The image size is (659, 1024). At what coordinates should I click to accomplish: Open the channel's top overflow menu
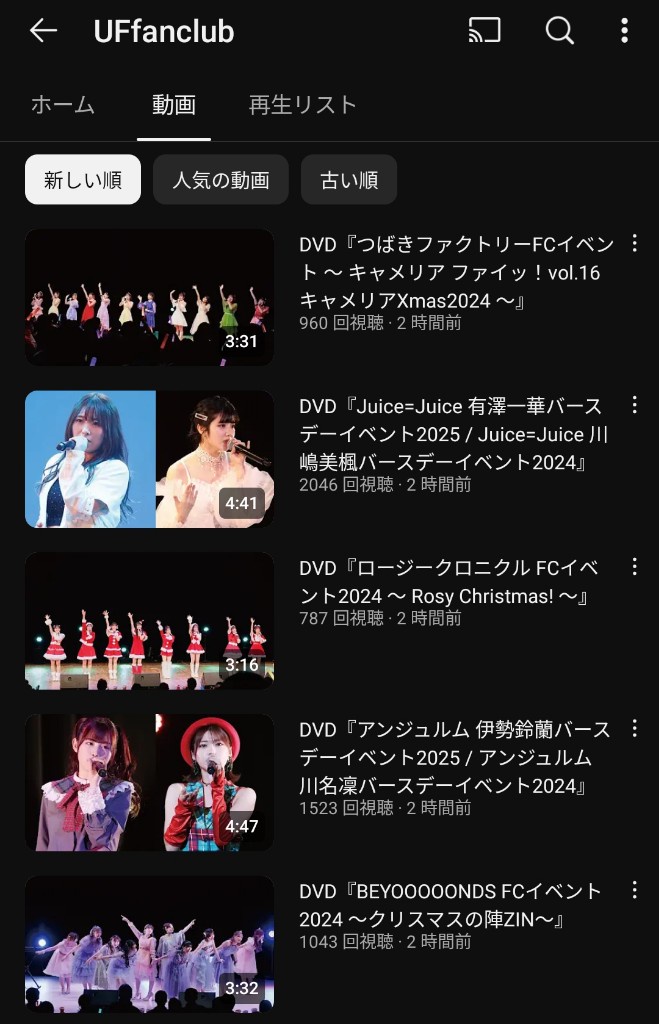(624, 31)
